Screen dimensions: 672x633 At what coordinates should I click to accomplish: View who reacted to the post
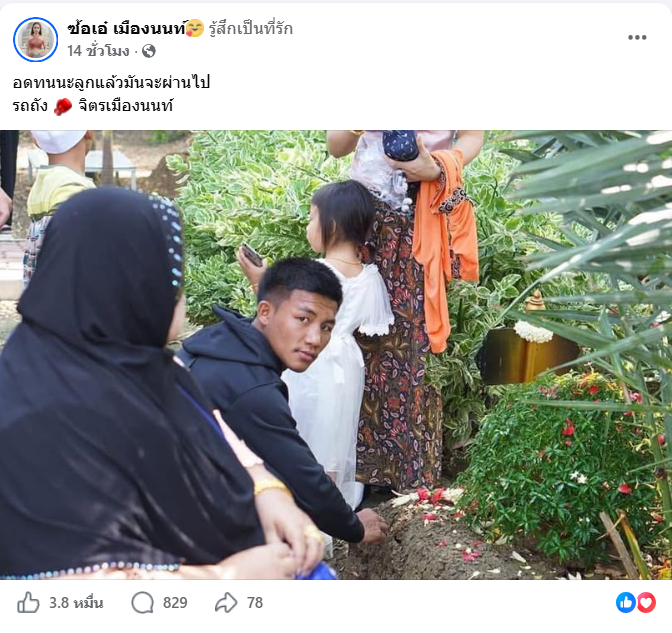coord(636,602)
